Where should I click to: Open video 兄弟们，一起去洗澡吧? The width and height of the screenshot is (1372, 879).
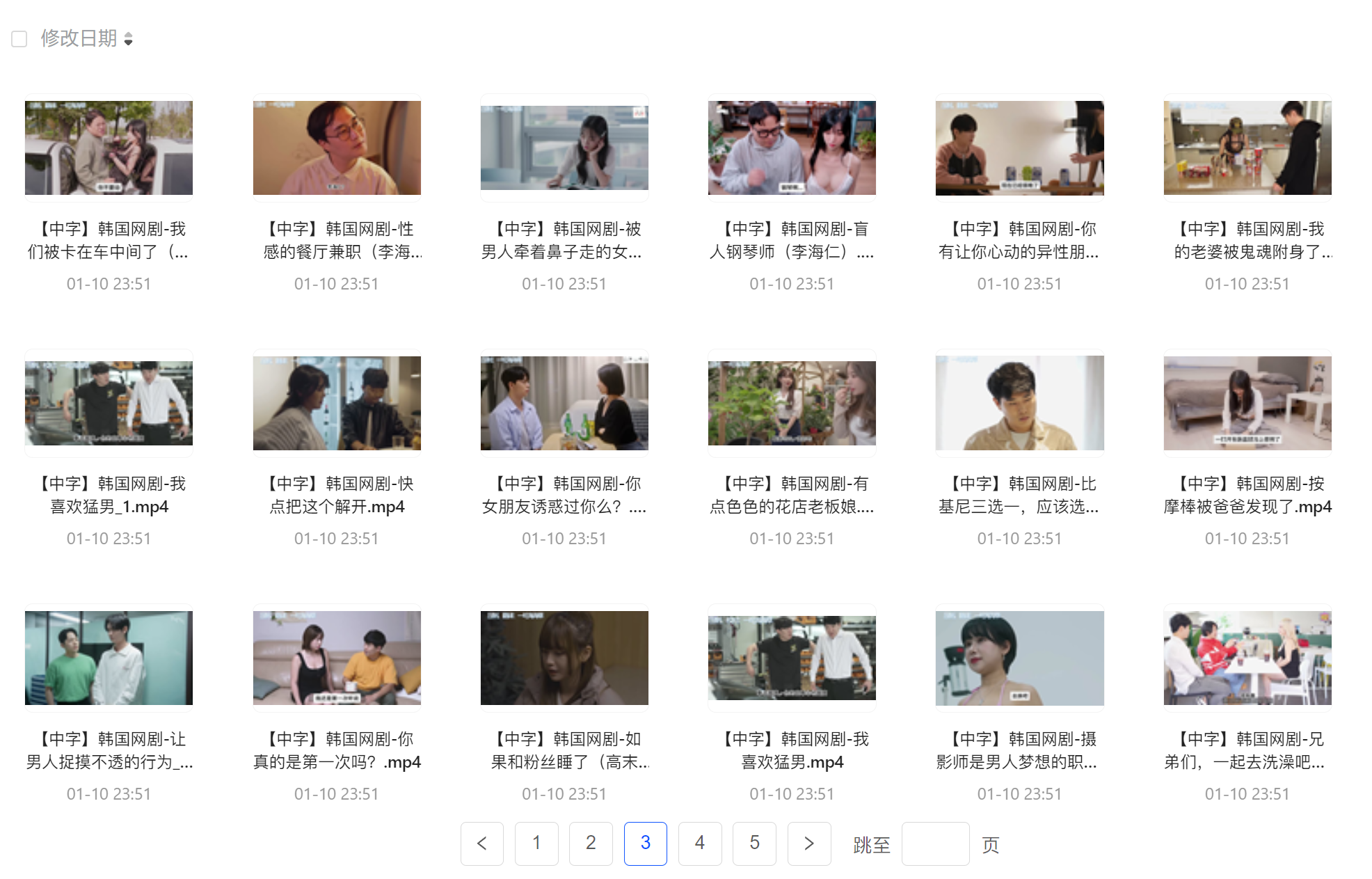[1247, 658]
